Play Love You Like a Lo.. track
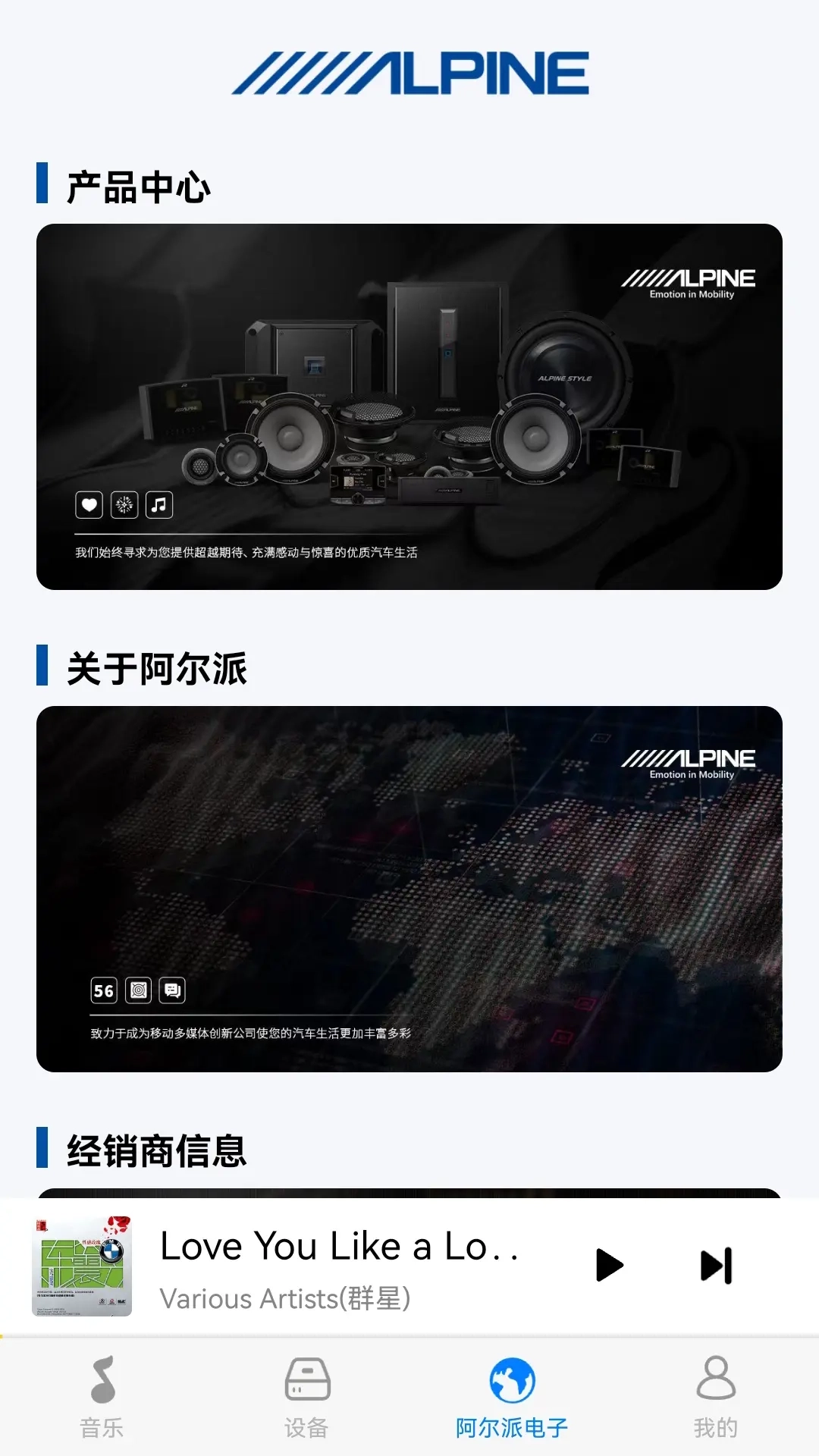Screen dimensions: 819x1456 609,1265
